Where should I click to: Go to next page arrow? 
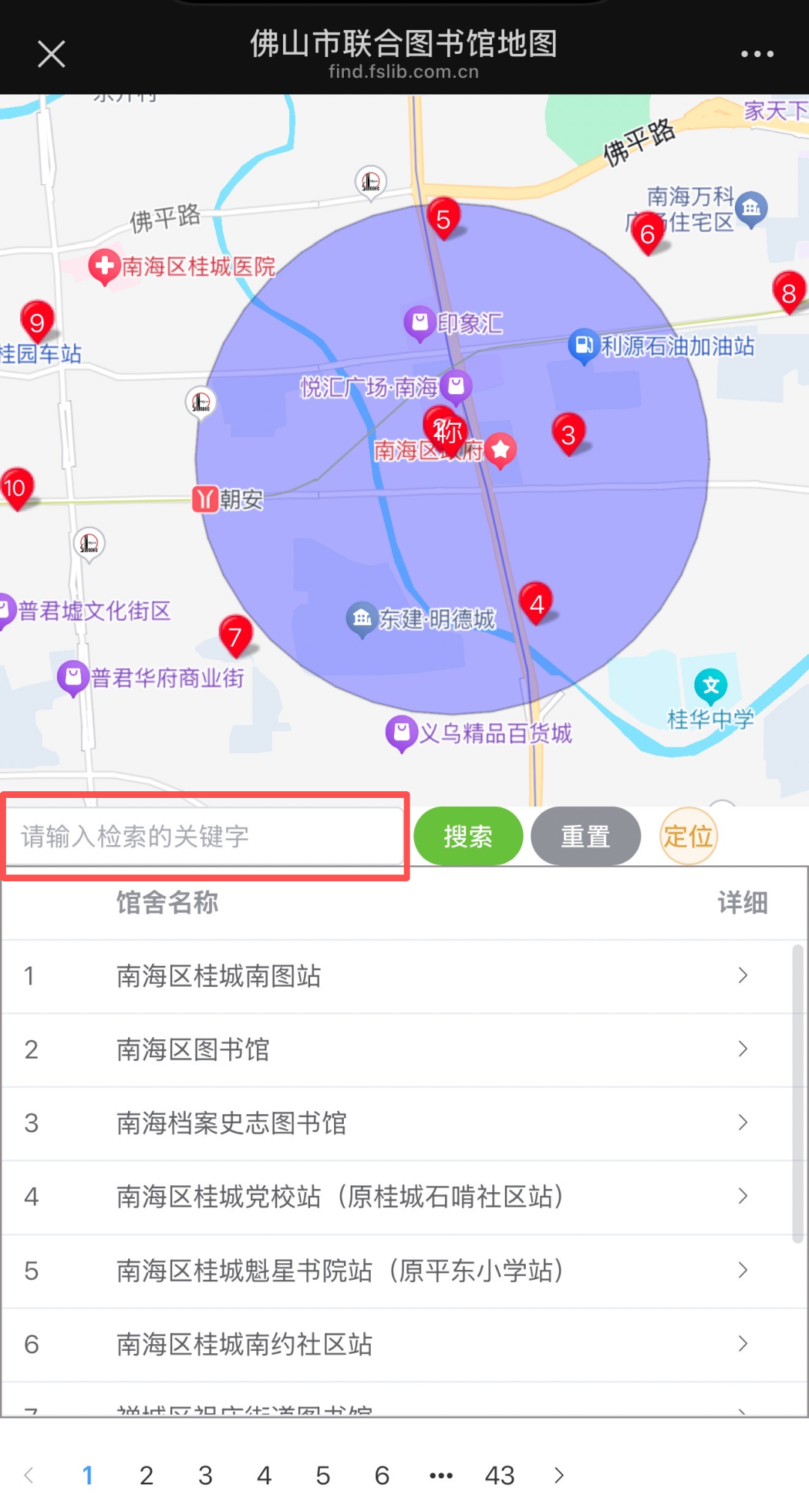click(559, 1475)
